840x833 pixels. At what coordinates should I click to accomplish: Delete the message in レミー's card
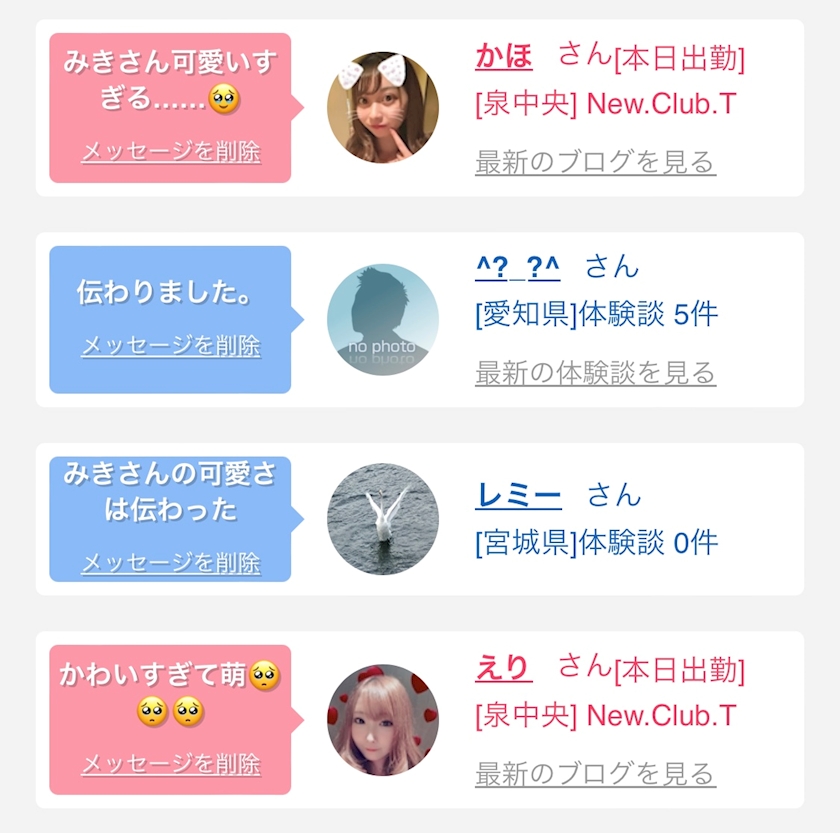point(171,563)
